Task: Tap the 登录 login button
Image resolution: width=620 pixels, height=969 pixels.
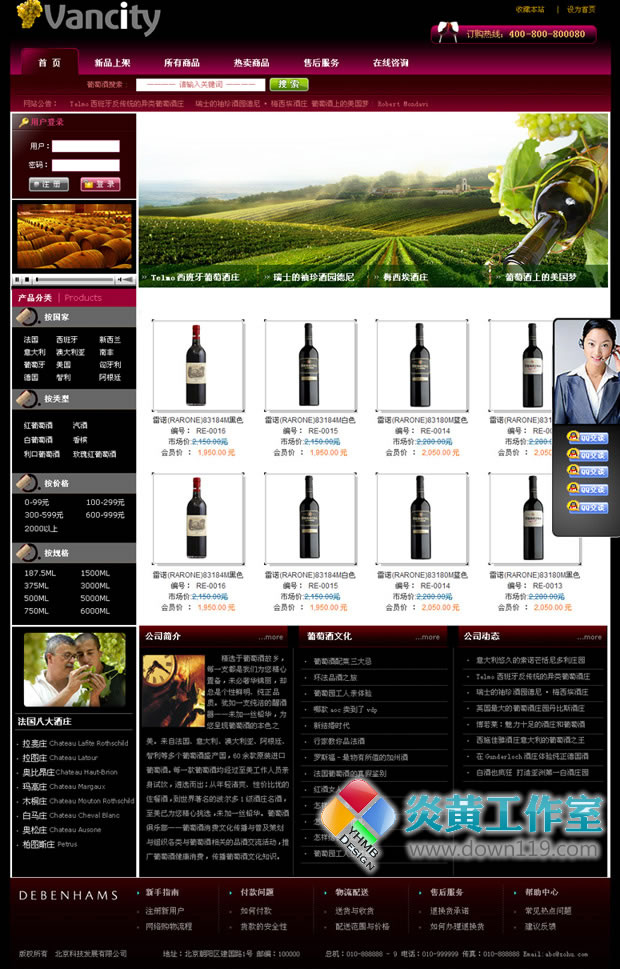Action: tap(100, 184)
